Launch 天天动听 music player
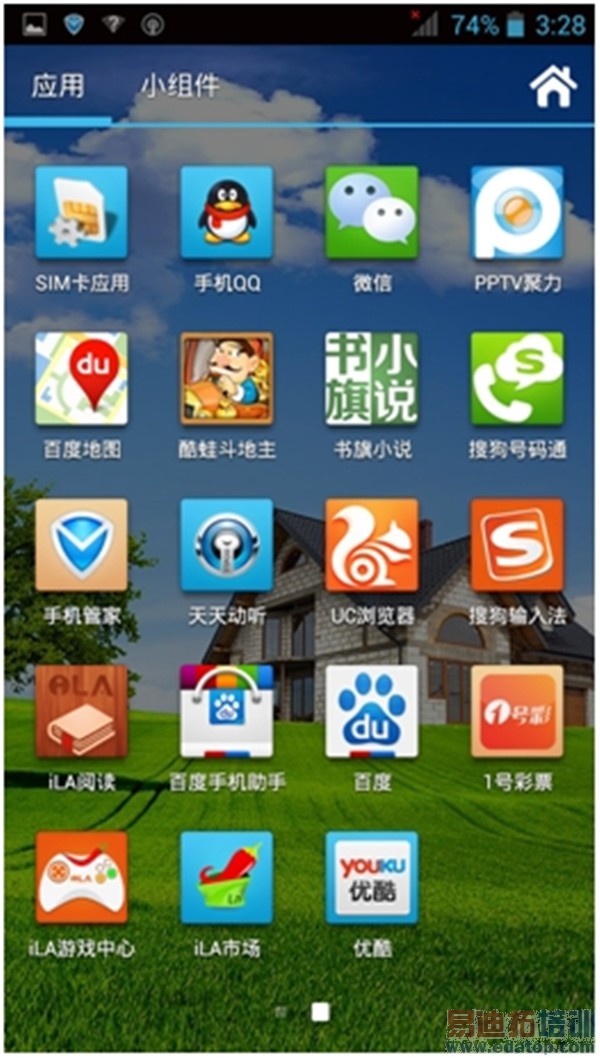 coord(227,545)
